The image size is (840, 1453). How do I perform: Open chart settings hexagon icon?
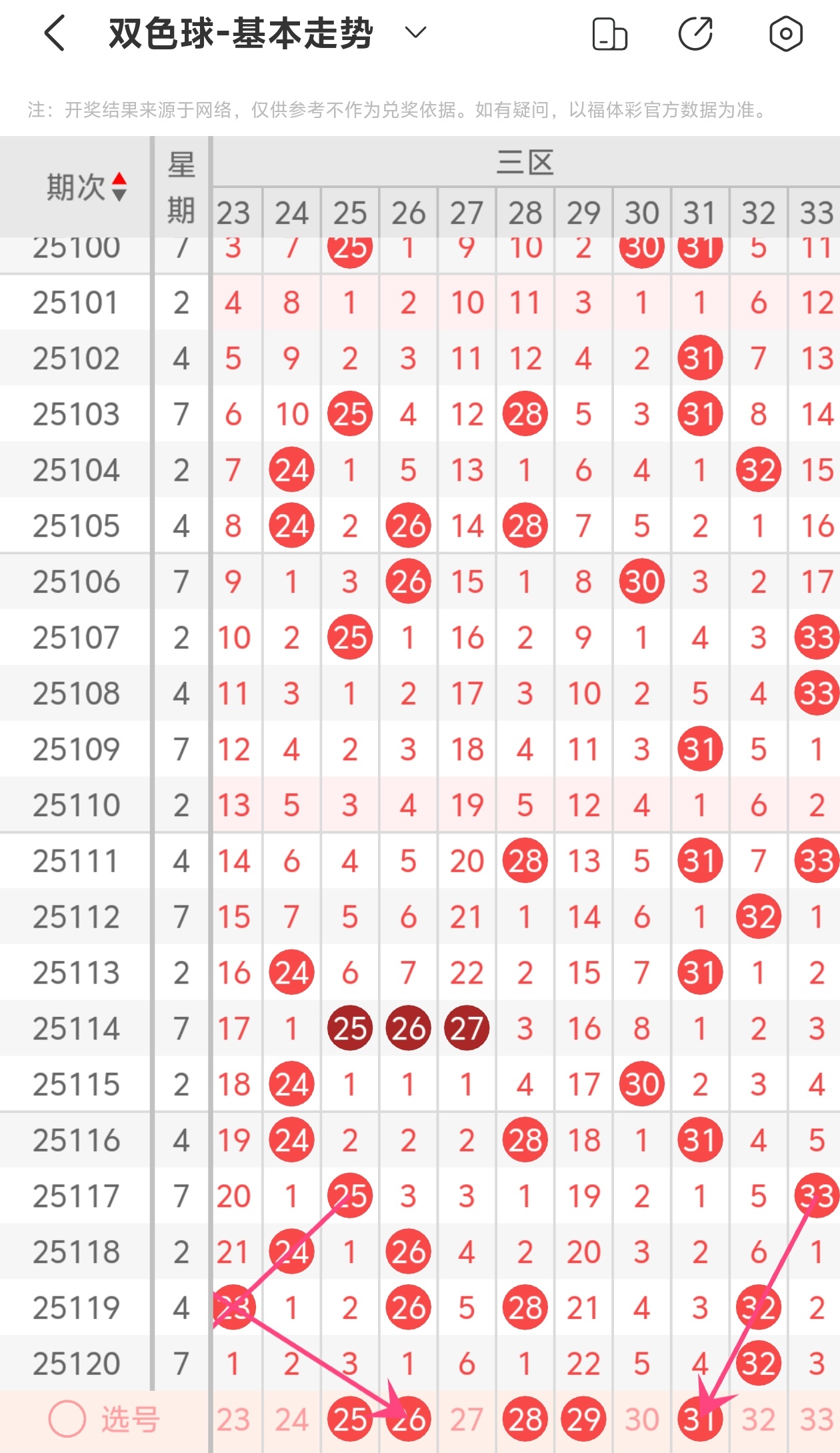(x=786, y=34)
